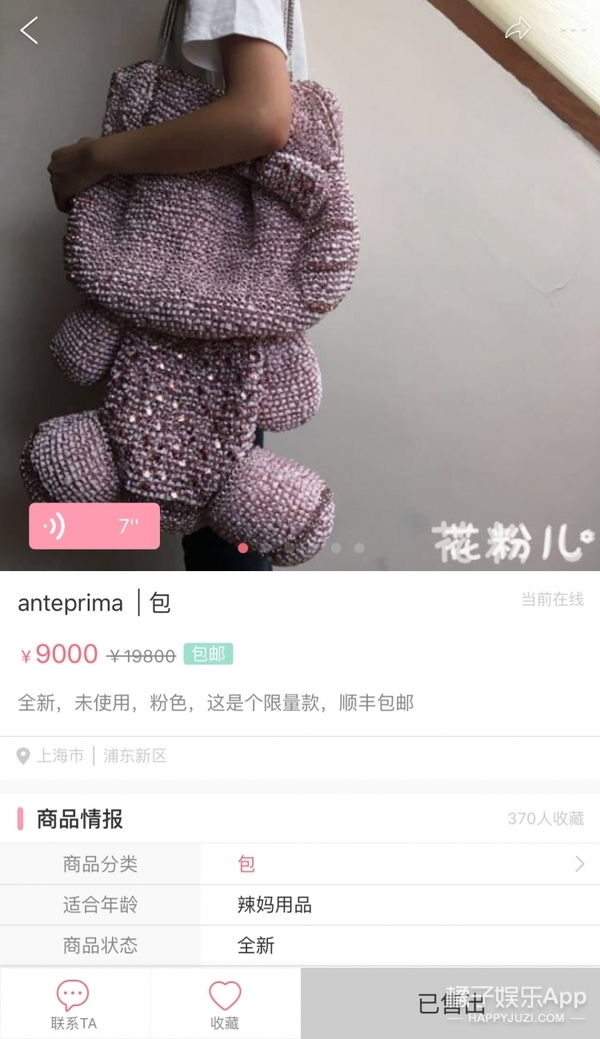600x1039 pixels.
Task: Share this anteprima bag listing
Action: (x=517, y=30)
